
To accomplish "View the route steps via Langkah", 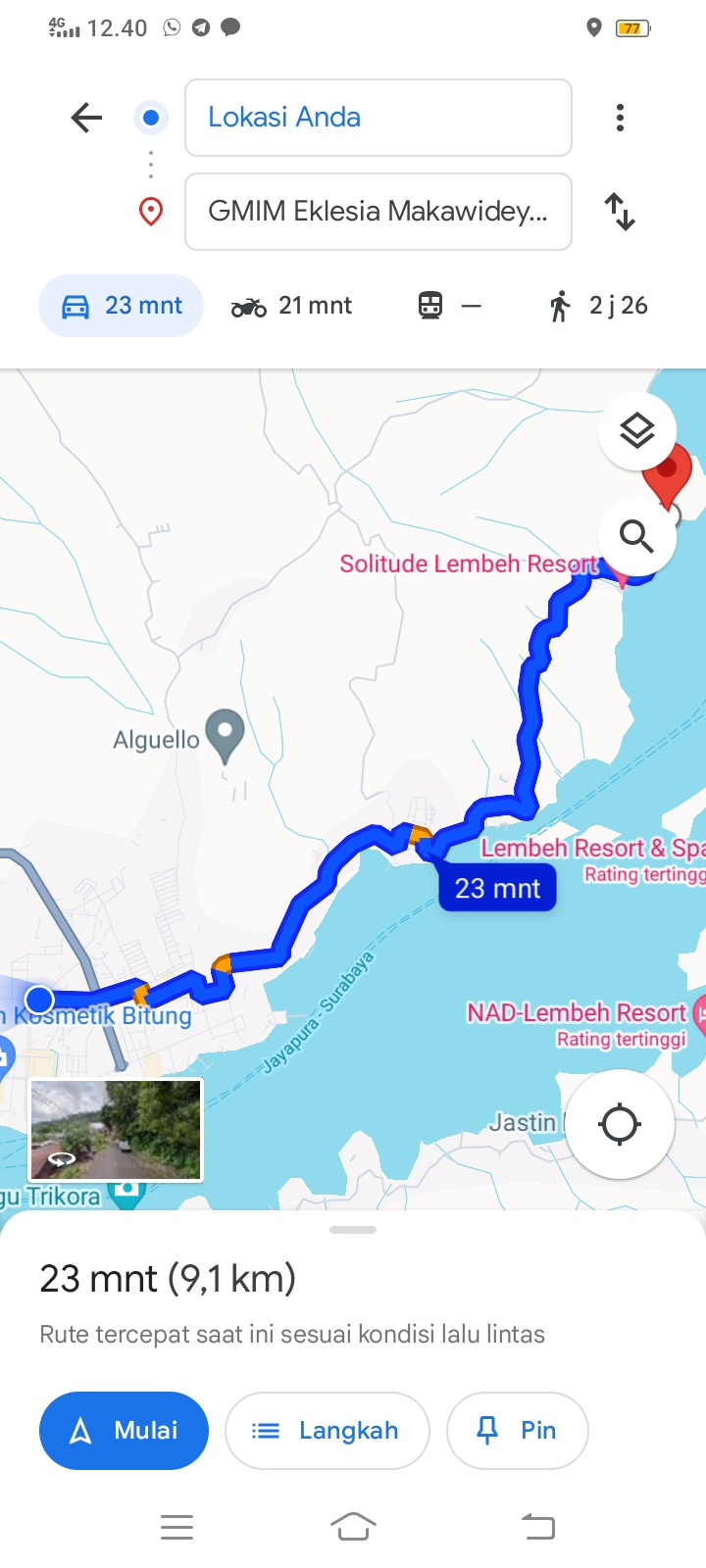I will [328, 1431].
